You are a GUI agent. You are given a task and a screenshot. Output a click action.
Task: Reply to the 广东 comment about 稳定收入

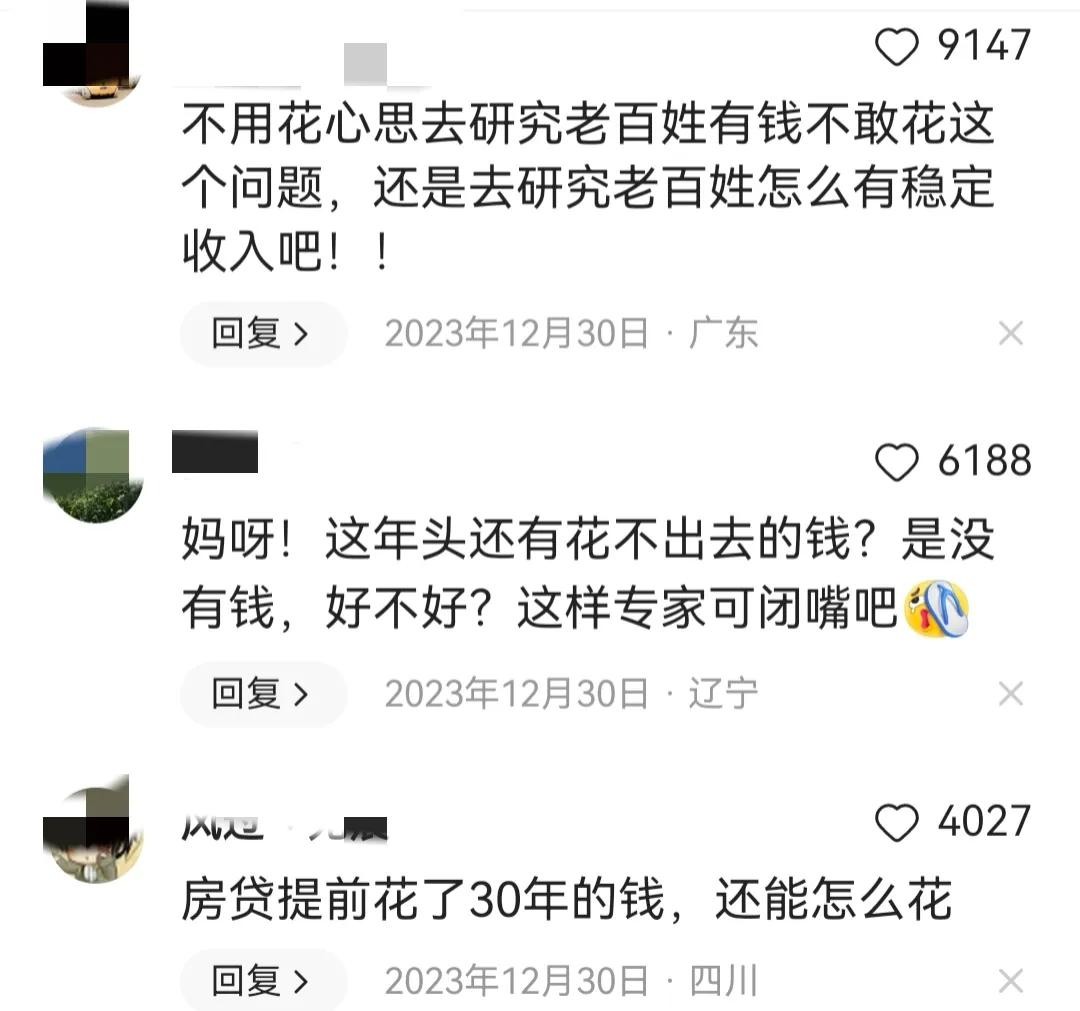262,334
